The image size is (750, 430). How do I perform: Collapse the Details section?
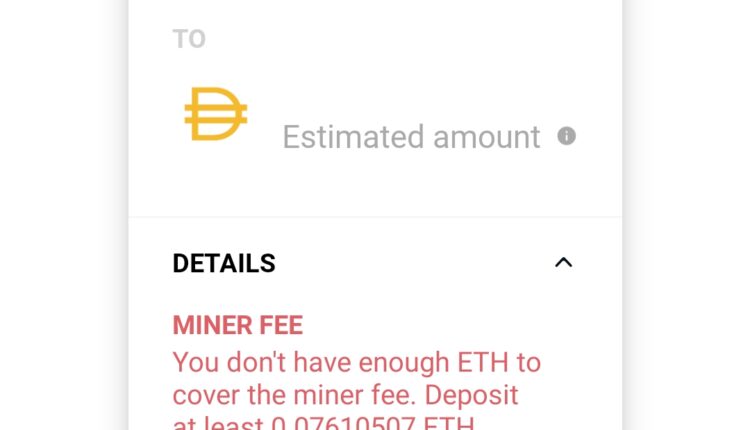pos(564,263)
